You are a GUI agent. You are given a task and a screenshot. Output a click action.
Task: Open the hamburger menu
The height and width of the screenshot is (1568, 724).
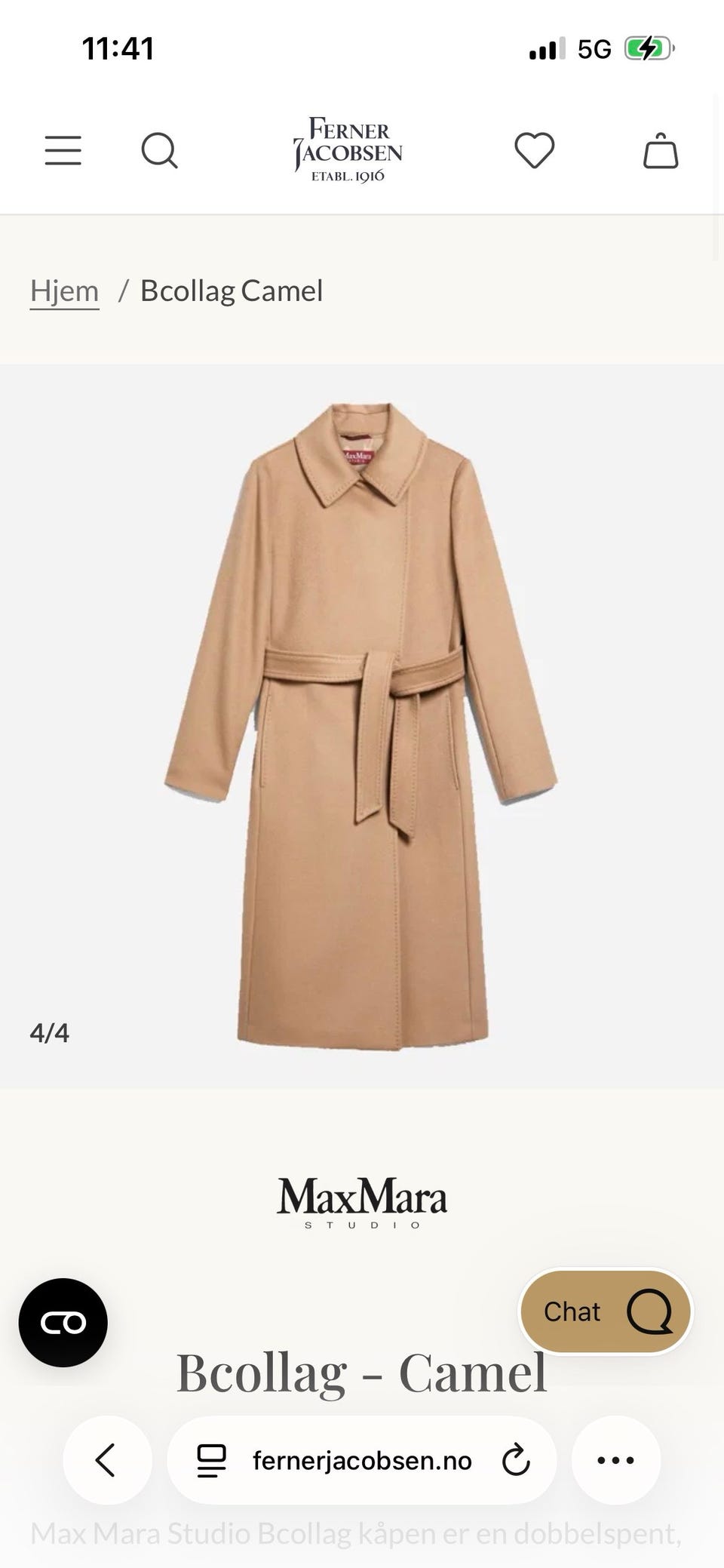(x=63, y=150)
